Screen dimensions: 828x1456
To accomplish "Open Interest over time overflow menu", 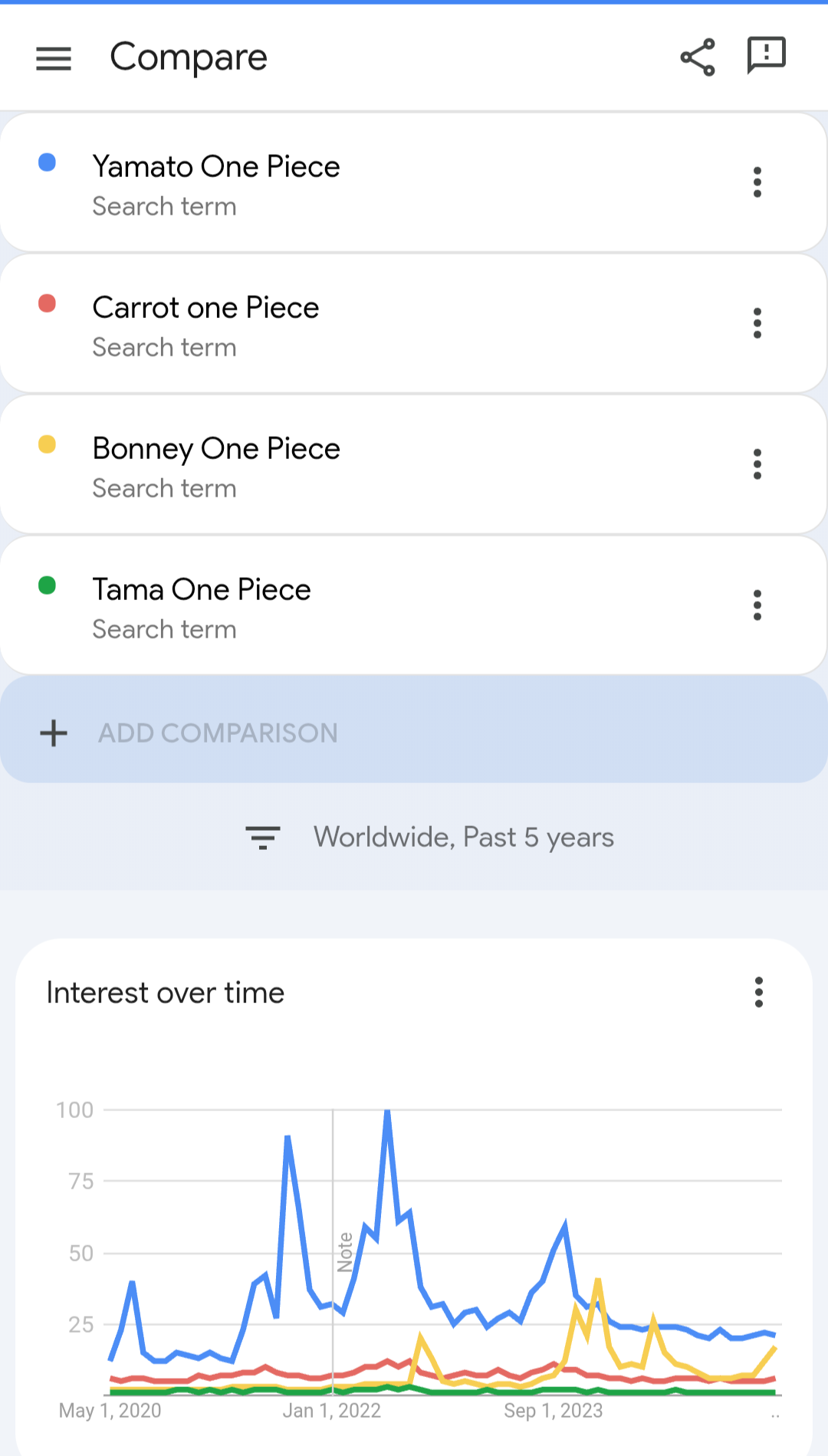I will pos(759,992).
